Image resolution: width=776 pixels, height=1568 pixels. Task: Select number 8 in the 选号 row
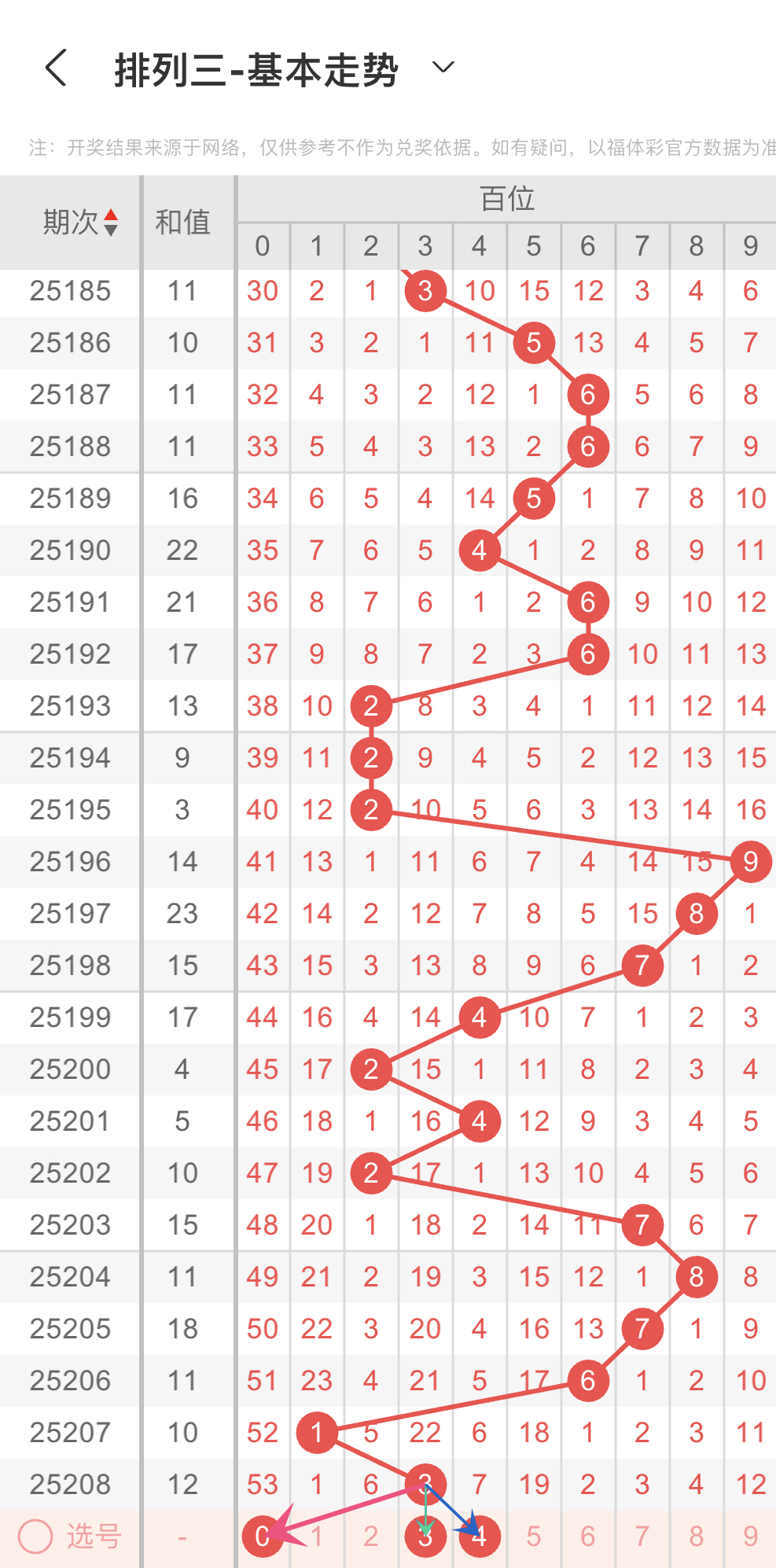pyautogui.click(x=697, y=1536)
